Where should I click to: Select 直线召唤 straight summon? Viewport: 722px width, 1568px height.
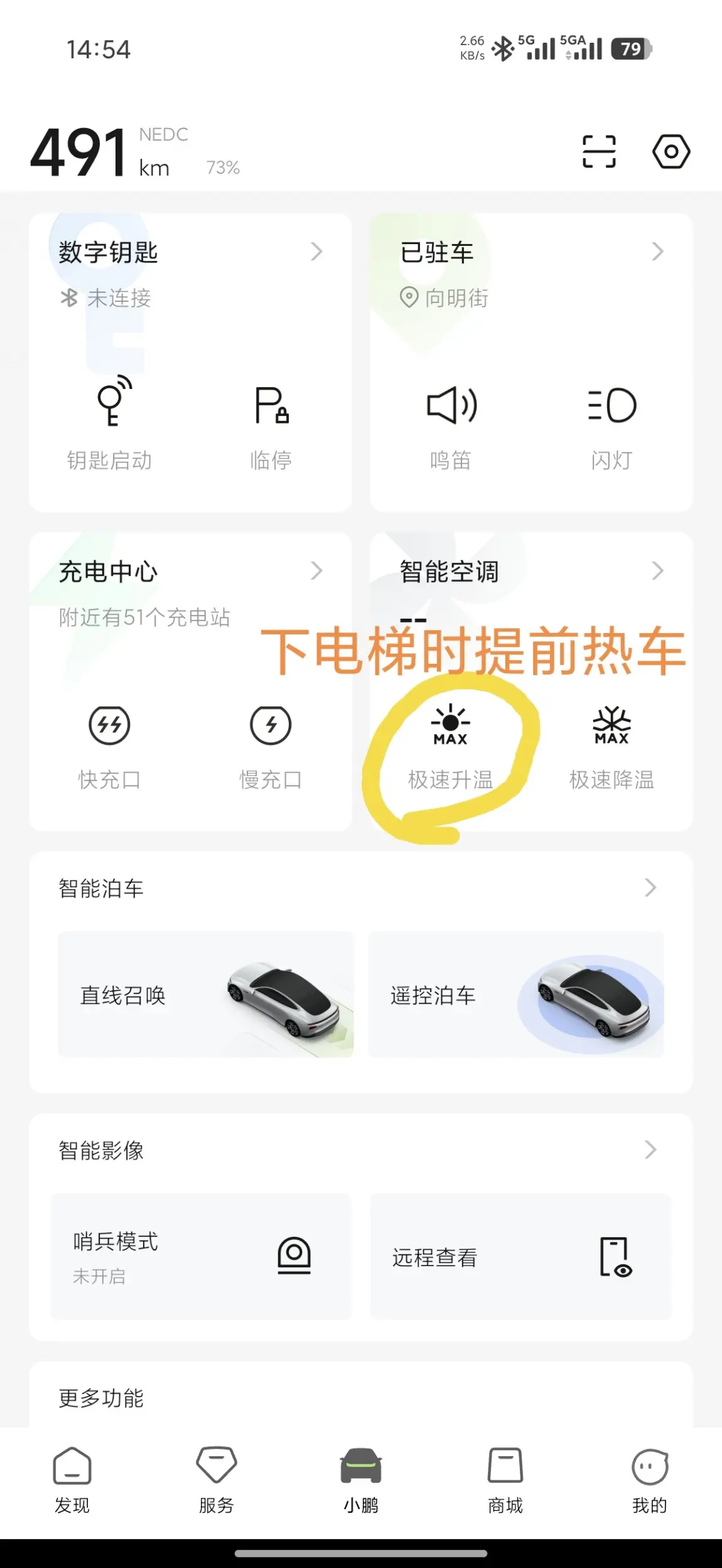[x=205, y=995]
